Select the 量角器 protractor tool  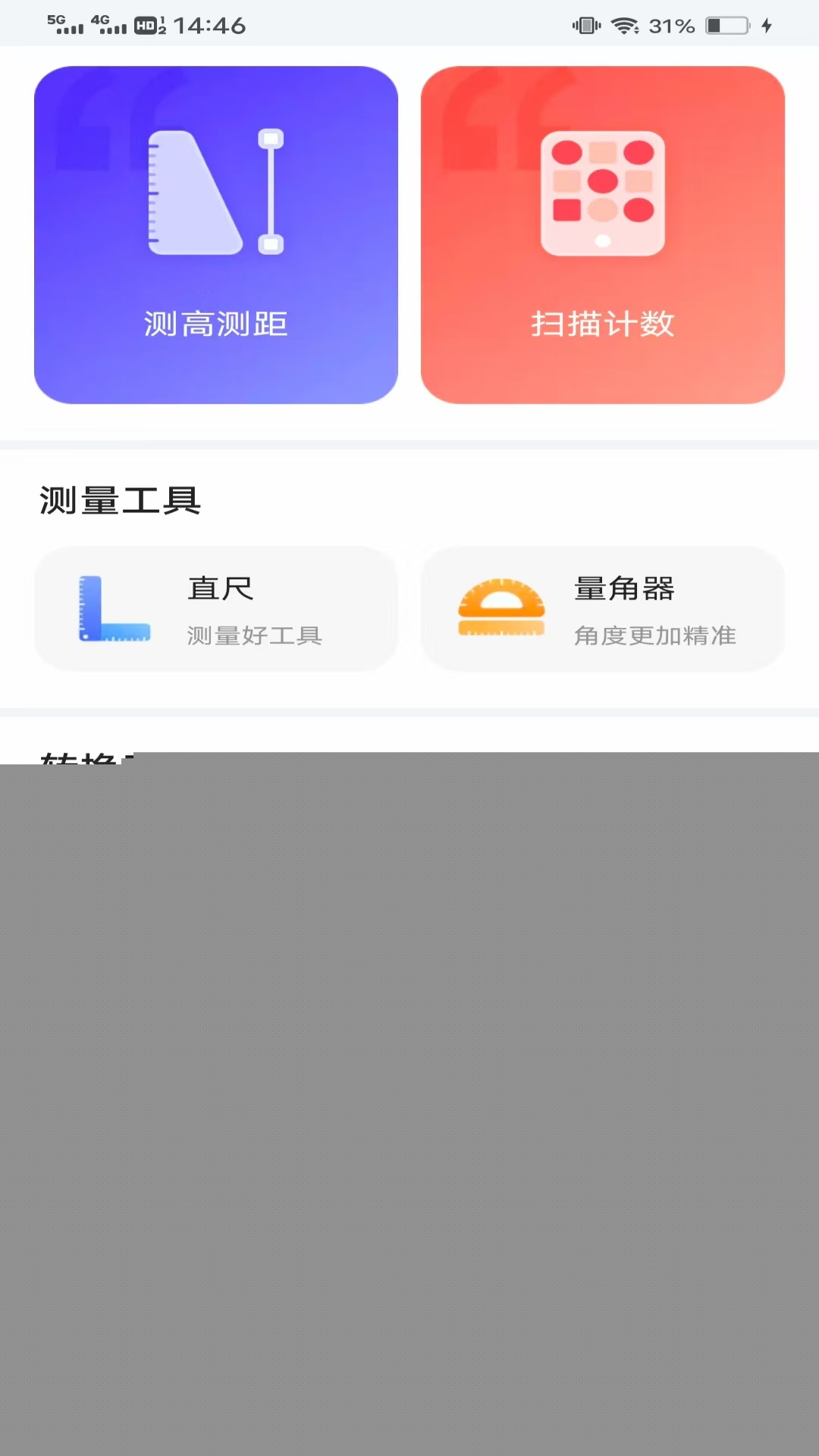click(603, 609)
